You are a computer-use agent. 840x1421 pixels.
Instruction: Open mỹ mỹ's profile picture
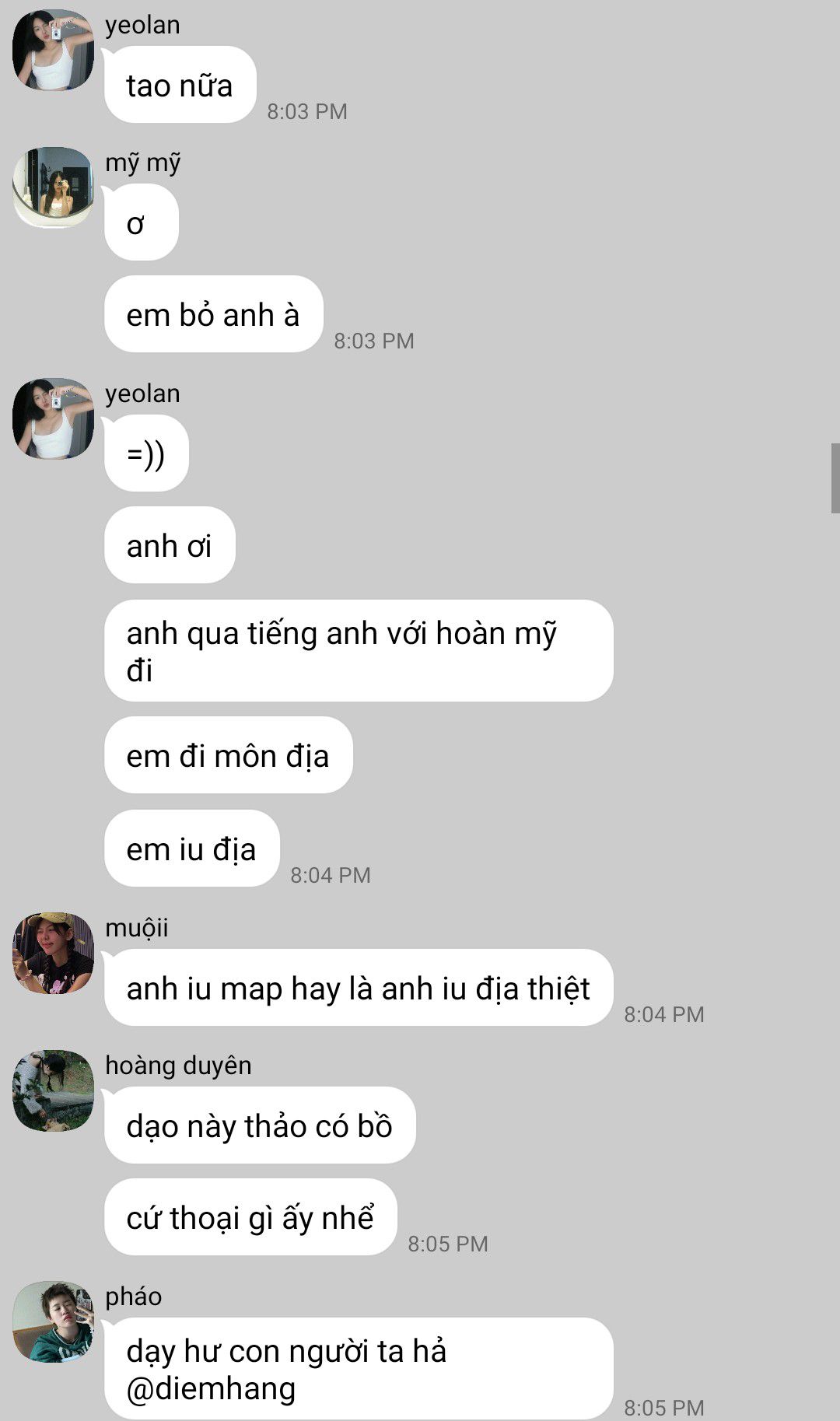point(53,187)
